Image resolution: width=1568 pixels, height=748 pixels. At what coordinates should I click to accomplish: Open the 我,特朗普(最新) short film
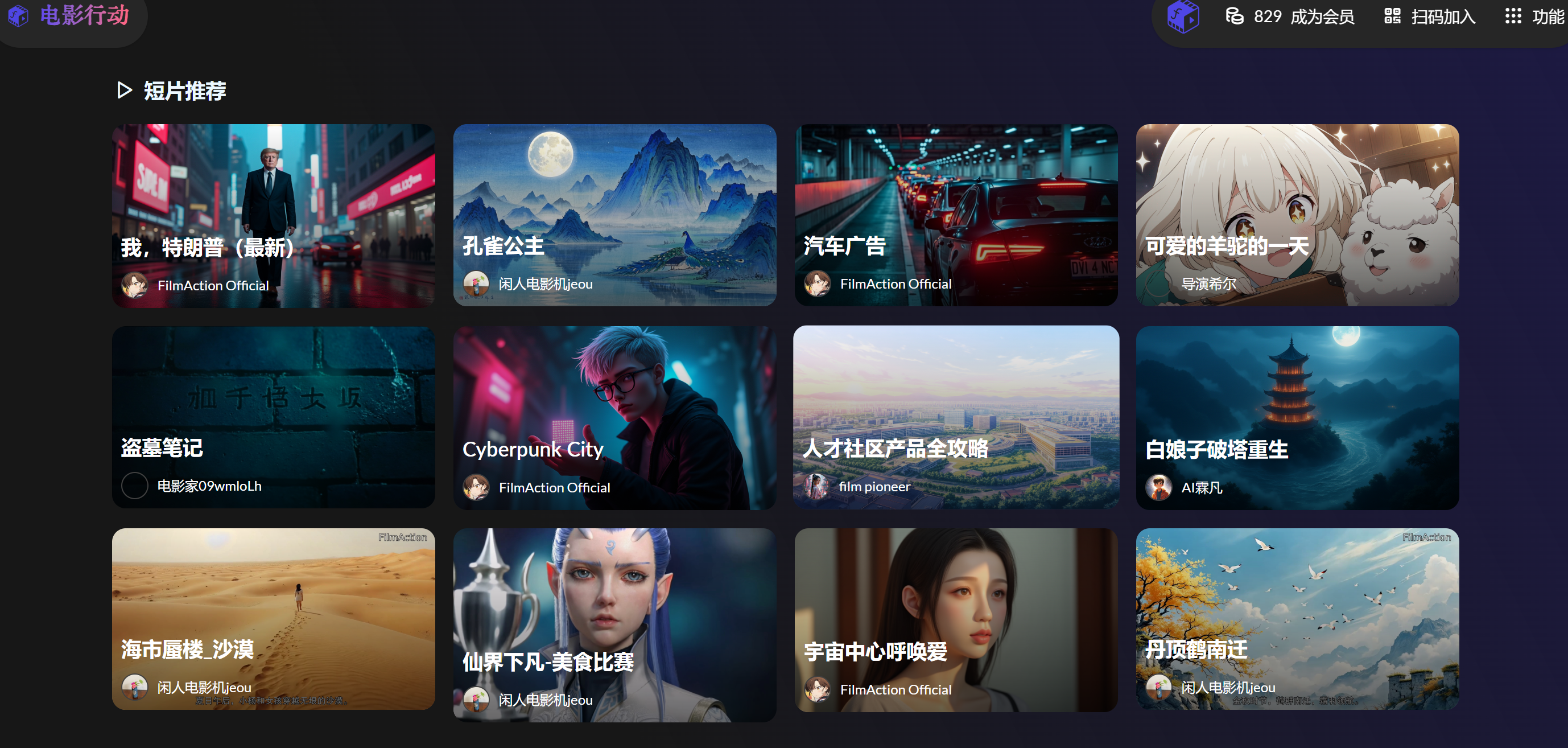[273, 215]
